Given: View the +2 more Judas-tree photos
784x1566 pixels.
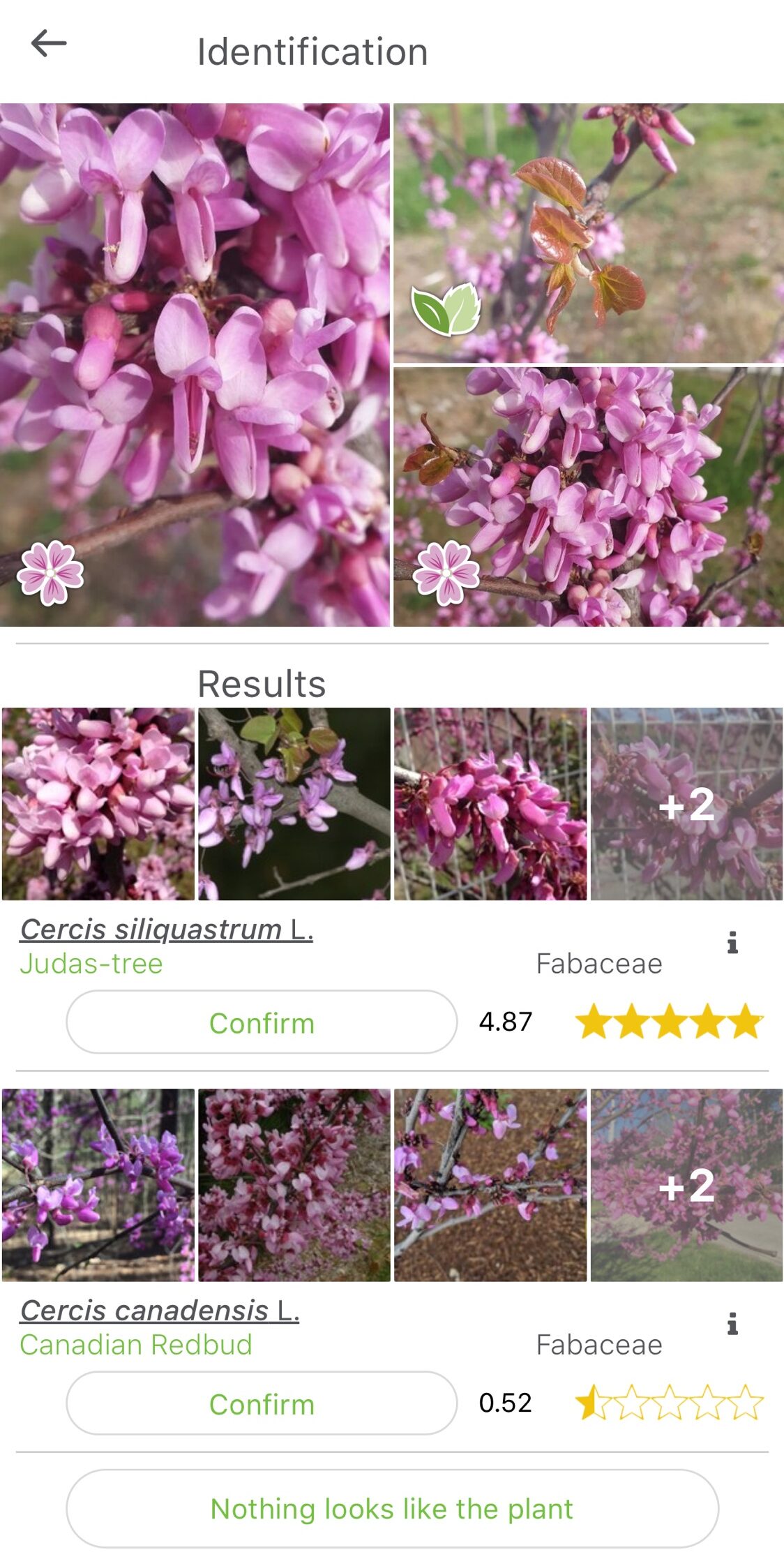Looking at the screenshot, I should (x=686, y=804).
